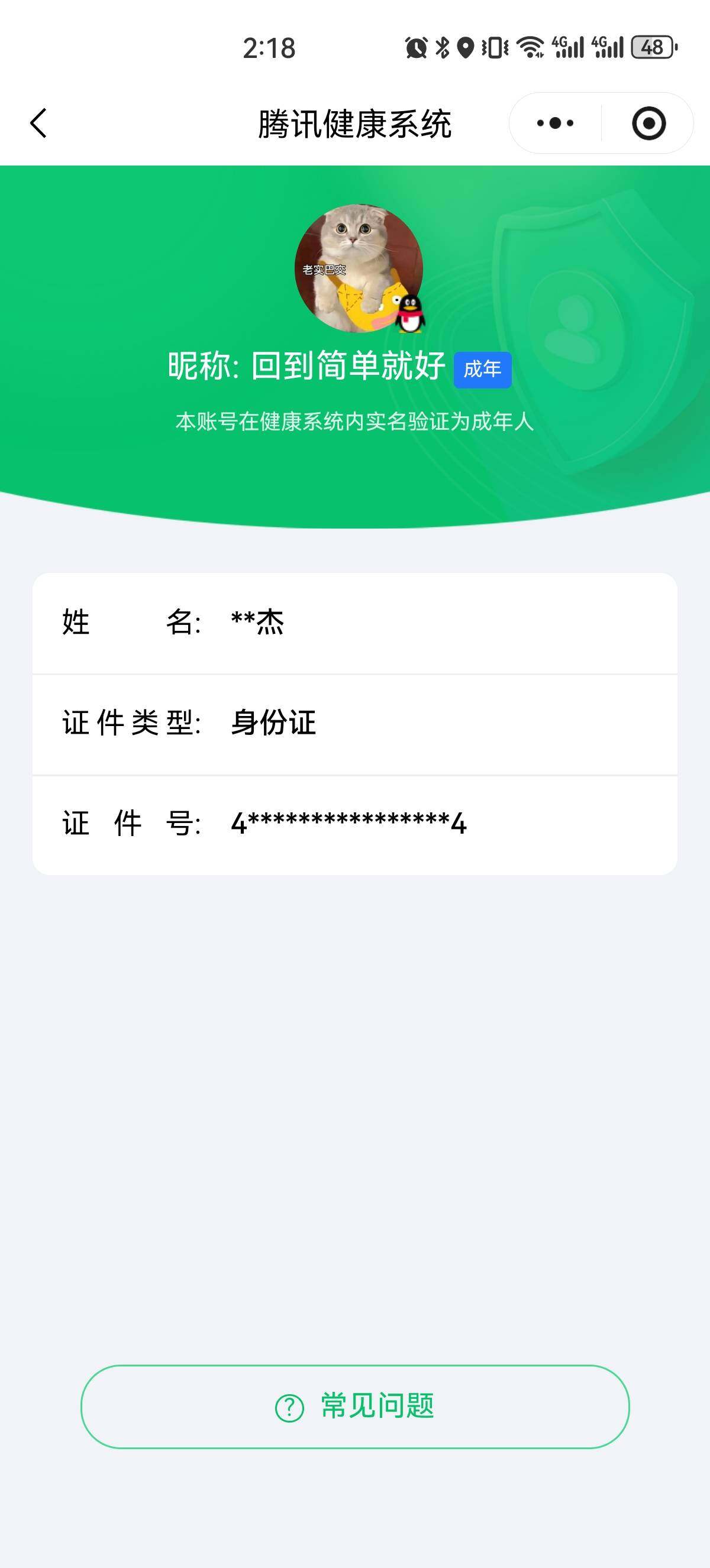710x1568 pixels.
Task: Tap the 姓名 row showing **杰
Action: 355,624
